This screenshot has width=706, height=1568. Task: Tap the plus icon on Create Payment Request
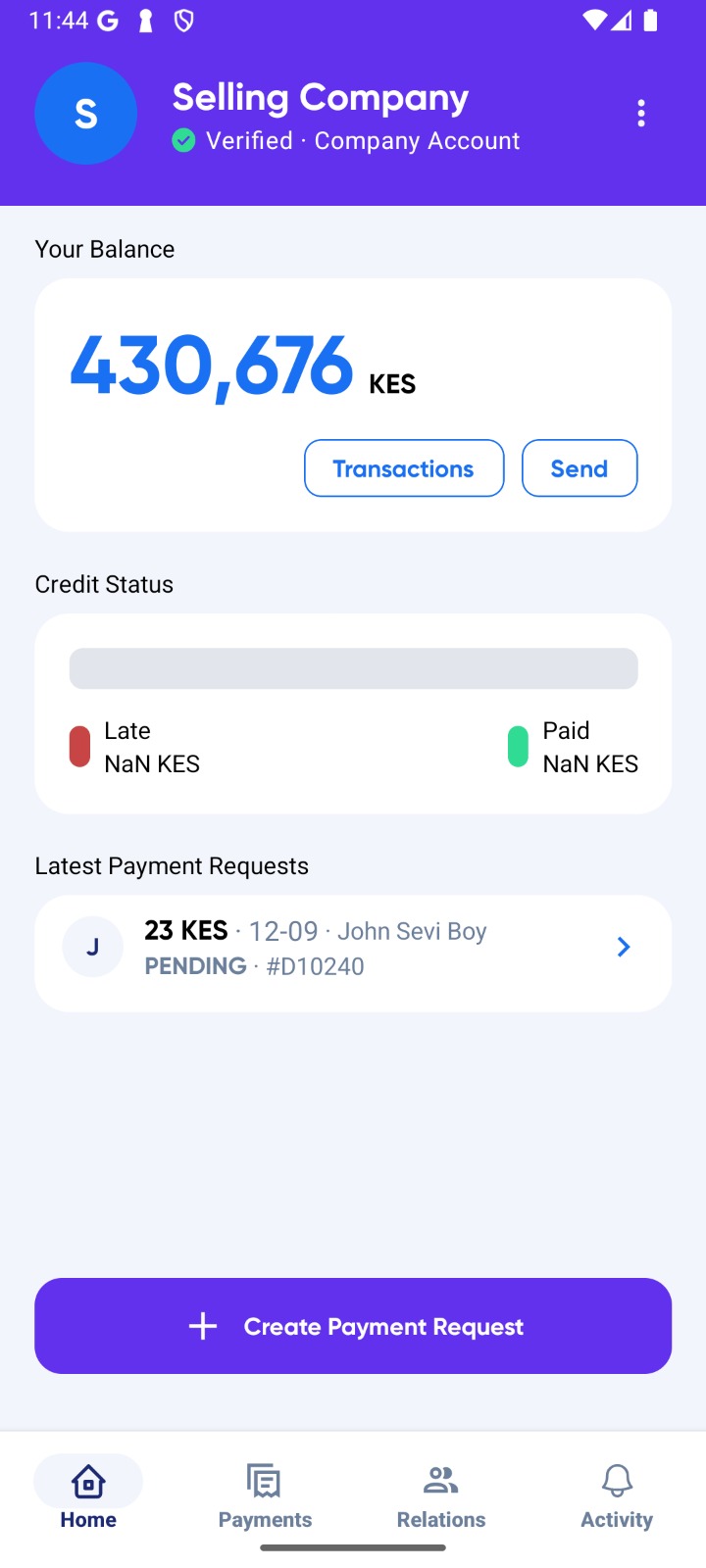click(x=202, y=1325)
